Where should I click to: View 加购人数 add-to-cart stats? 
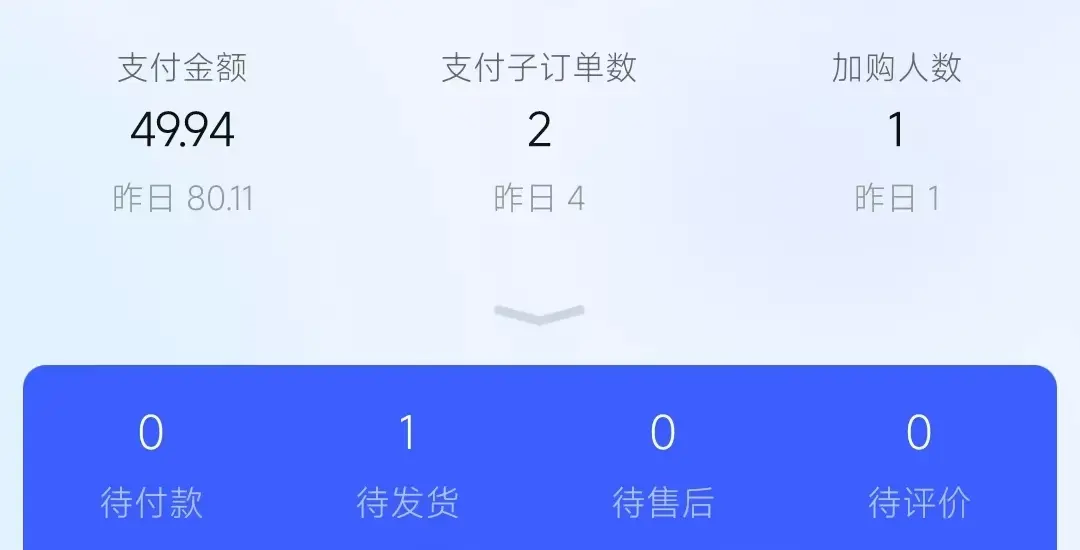[x=897, y=130]
